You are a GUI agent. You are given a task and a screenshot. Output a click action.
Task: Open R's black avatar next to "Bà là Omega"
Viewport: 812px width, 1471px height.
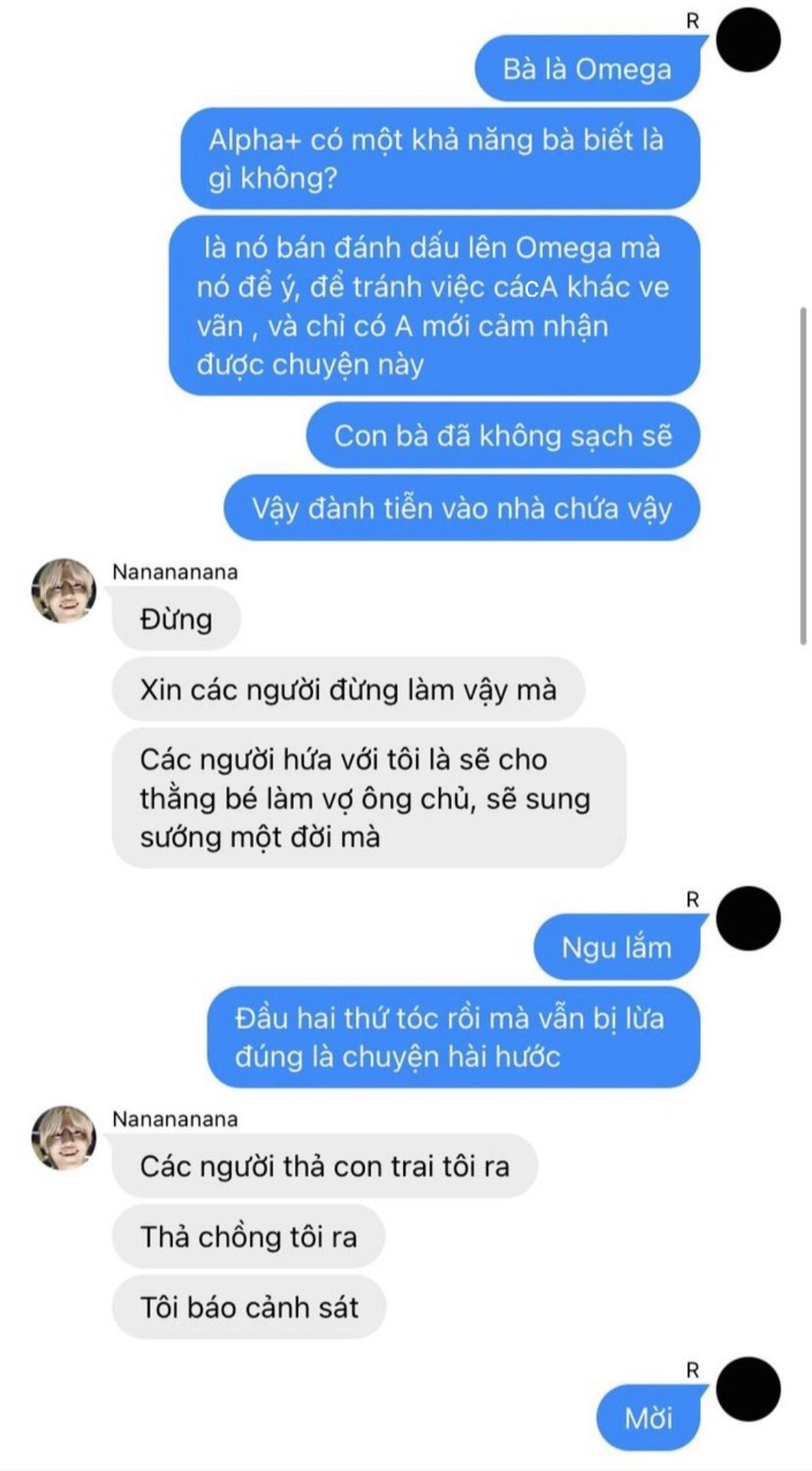coord(748,40)
